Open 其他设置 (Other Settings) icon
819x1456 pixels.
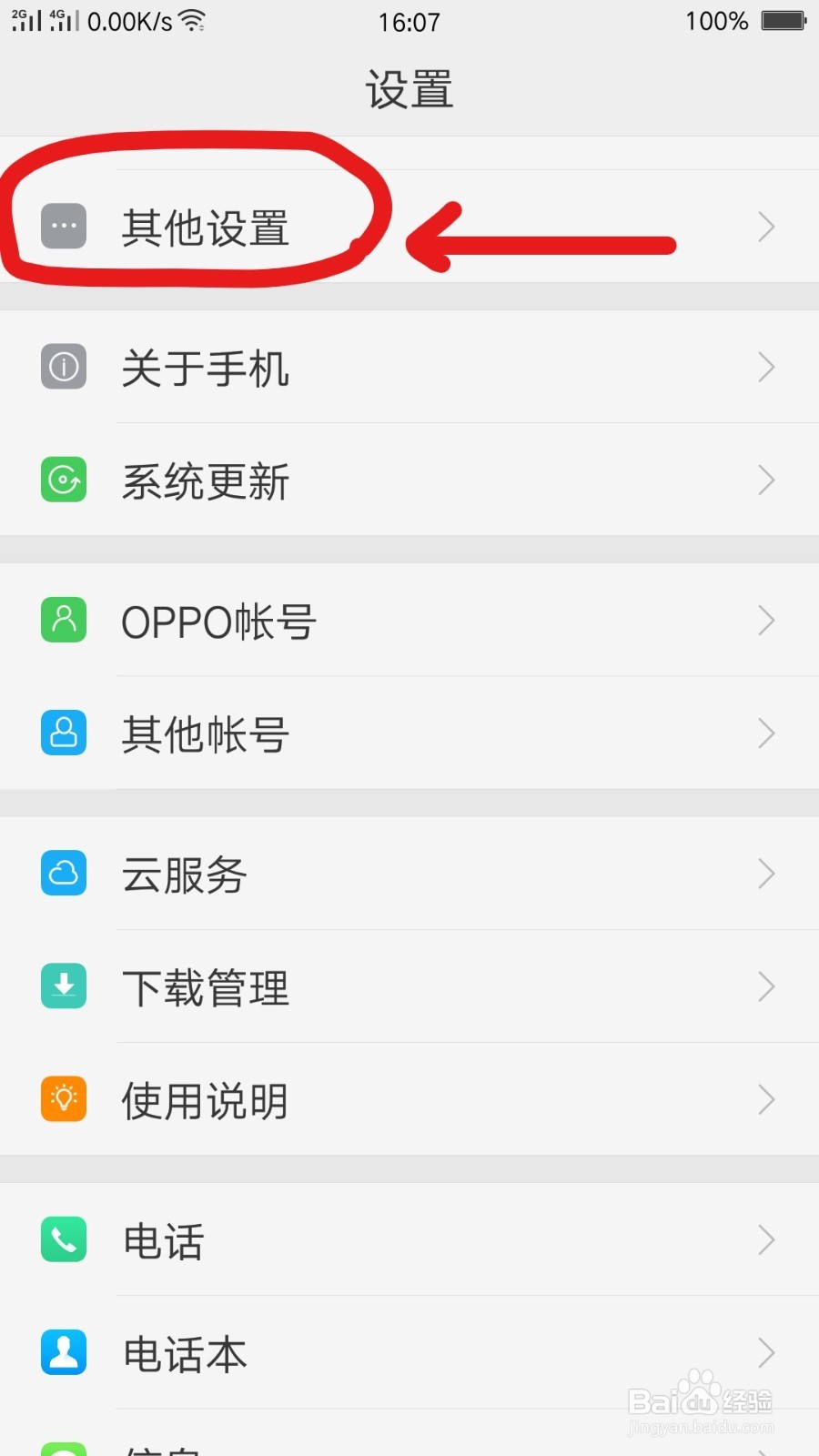(62, 227)
